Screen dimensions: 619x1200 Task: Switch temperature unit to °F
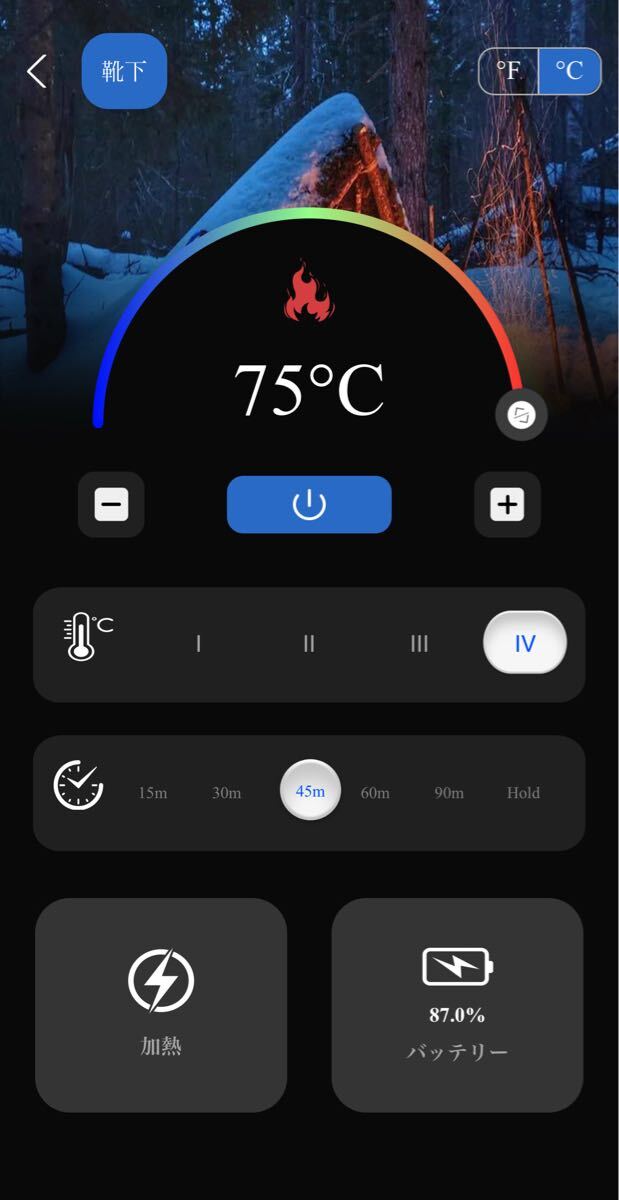click(x=509, y=71)
